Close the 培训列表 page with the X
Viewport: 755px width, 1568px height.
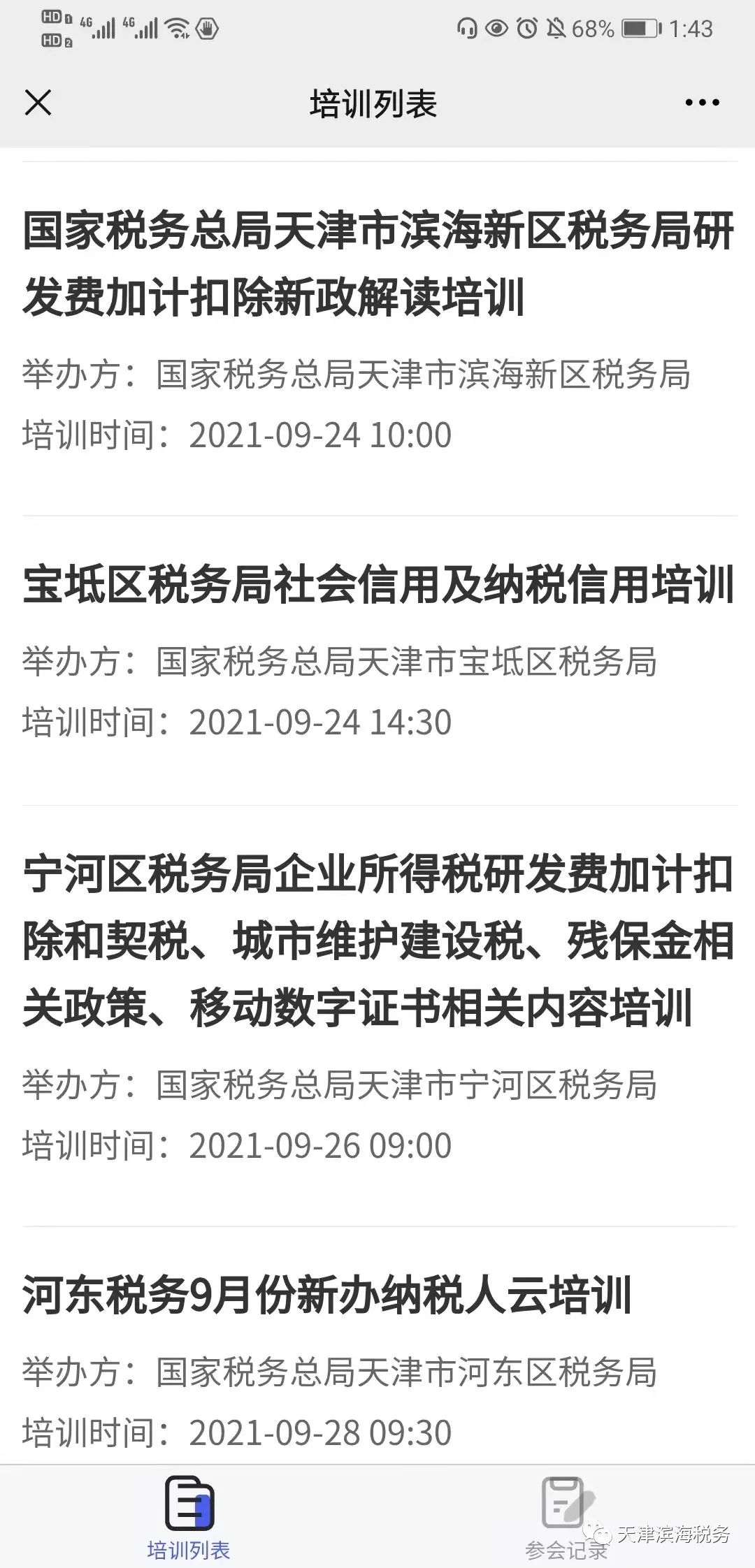38,103
